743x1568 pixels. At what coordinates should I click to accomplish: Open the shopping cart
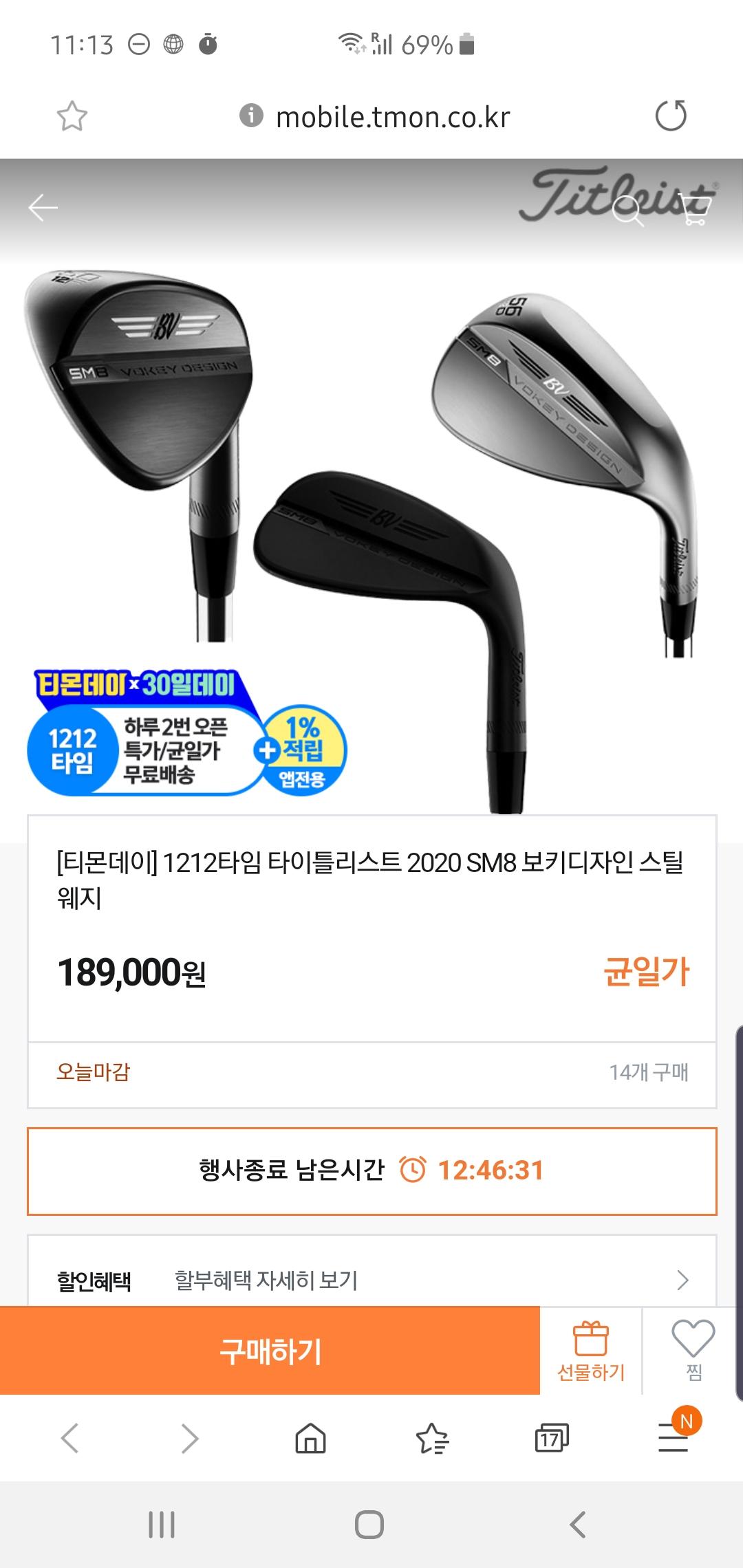pyautogui.click(x=695, y=210)
